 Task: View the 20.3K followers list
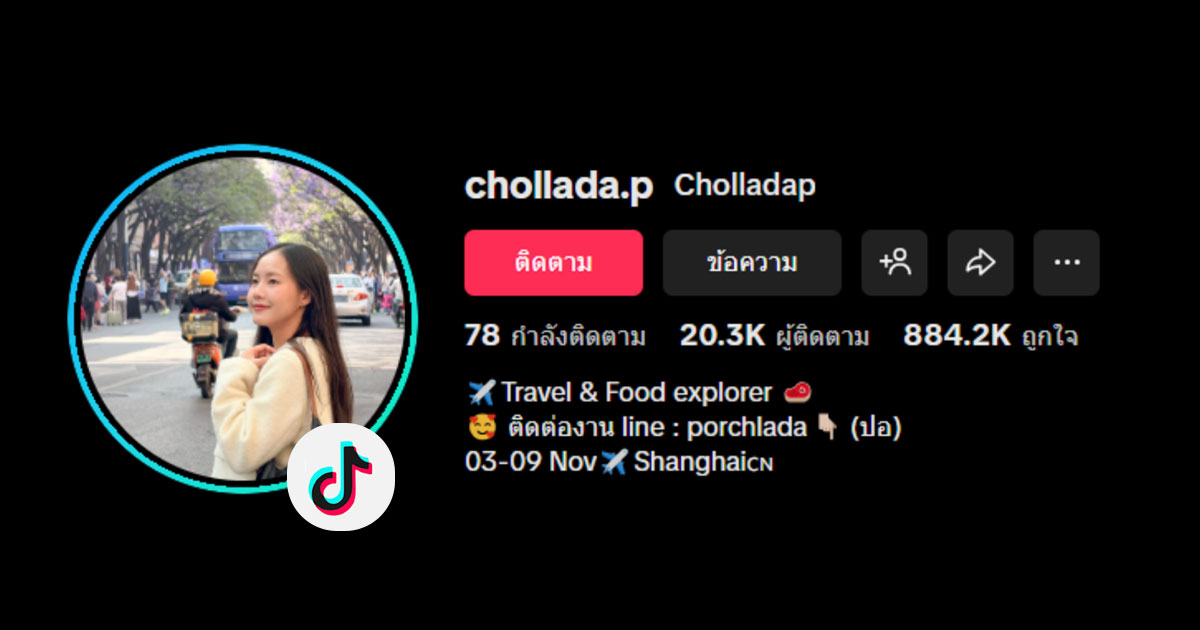pos(774,336)
